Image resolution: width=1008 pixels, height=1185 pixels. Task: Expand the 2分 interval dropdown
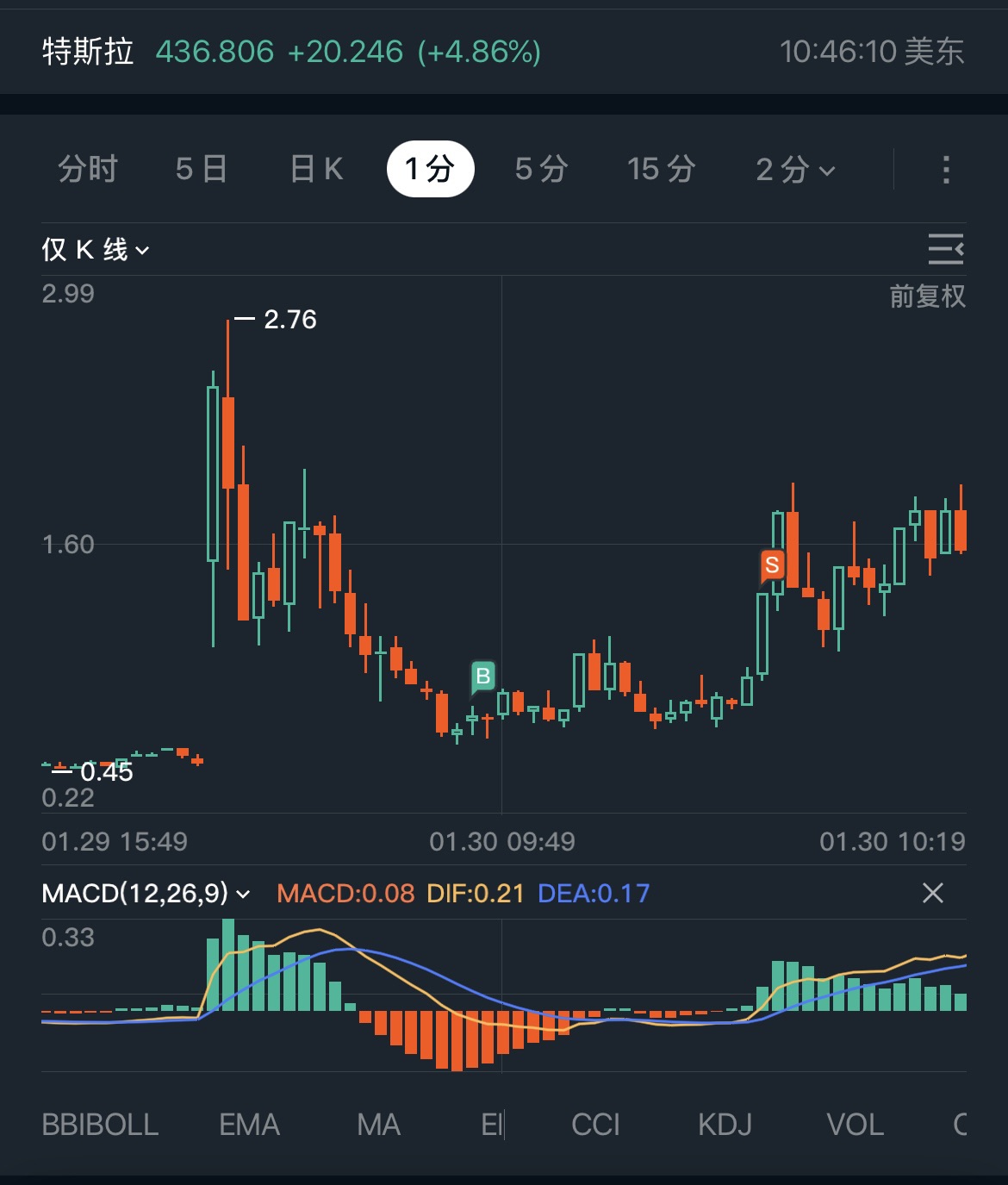[x=795, y=170]
